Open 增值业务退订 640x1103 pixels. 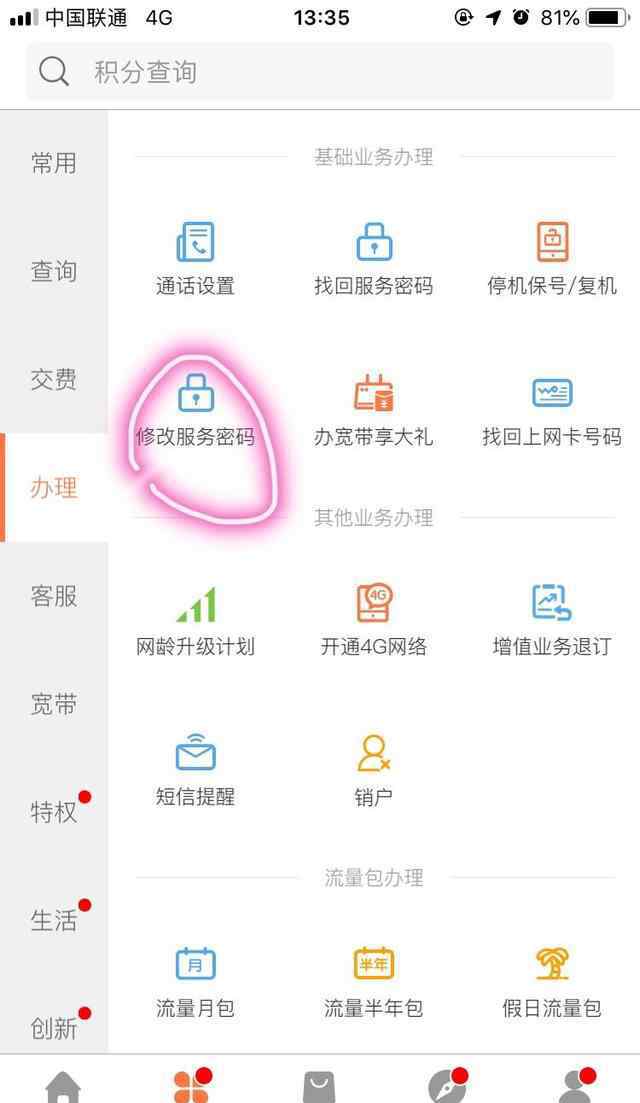pyautogui.click(x=552, y=620)
